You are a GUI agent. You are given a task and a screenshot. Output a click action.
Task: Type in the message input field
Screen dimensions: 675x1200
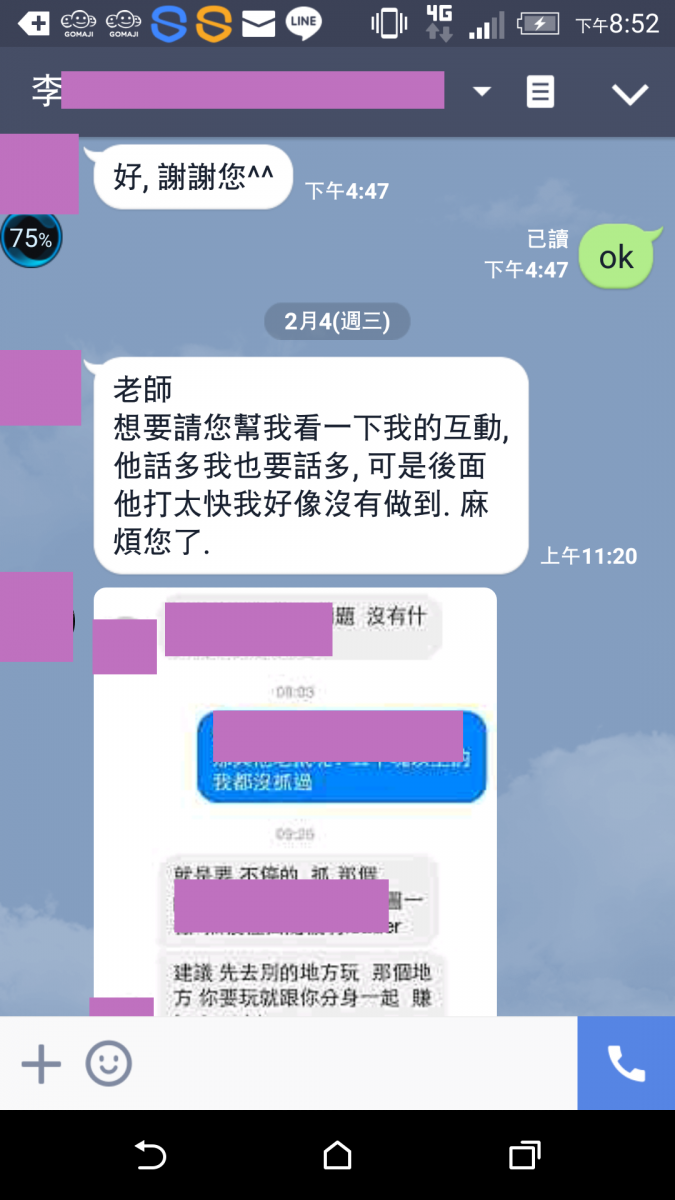point(350,1064)
